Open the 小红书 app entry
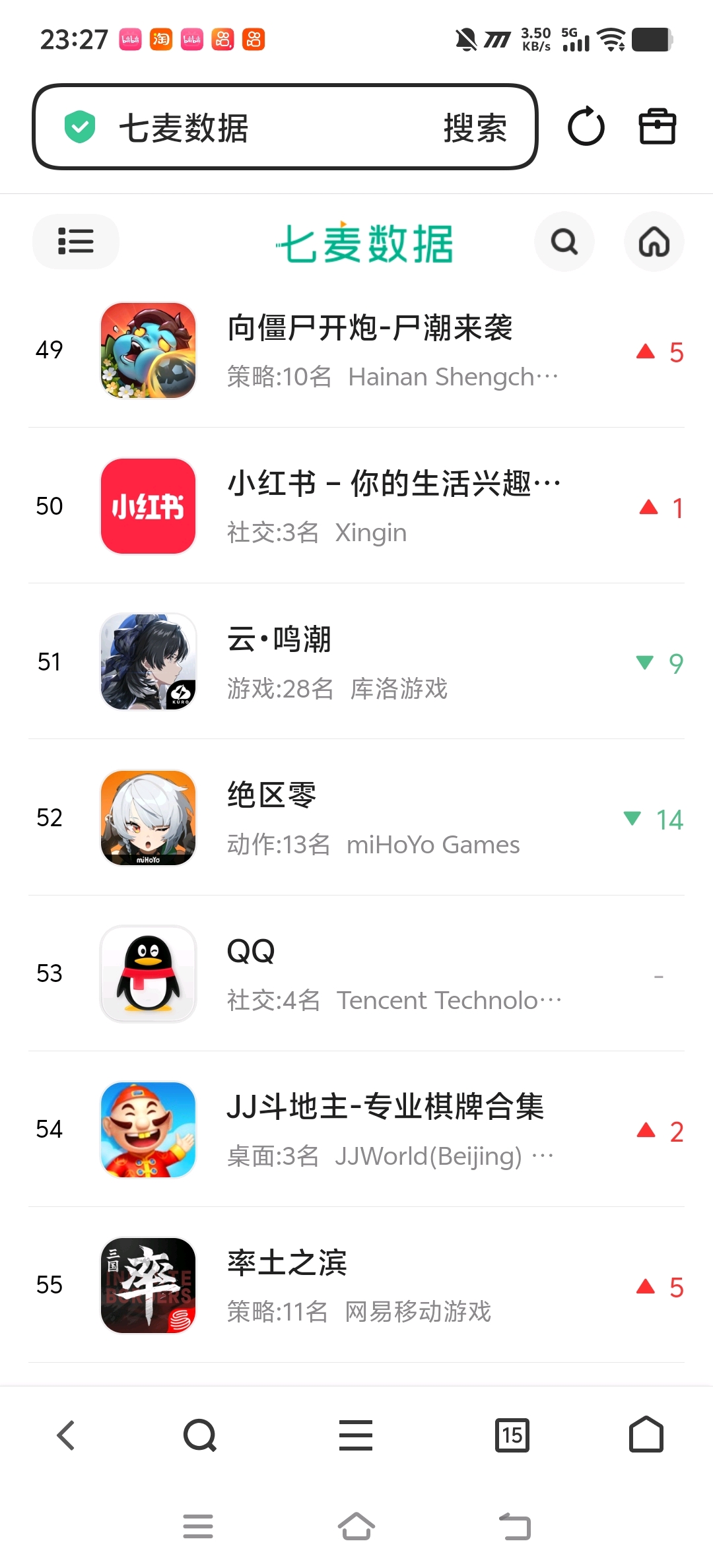 [370, 506]
